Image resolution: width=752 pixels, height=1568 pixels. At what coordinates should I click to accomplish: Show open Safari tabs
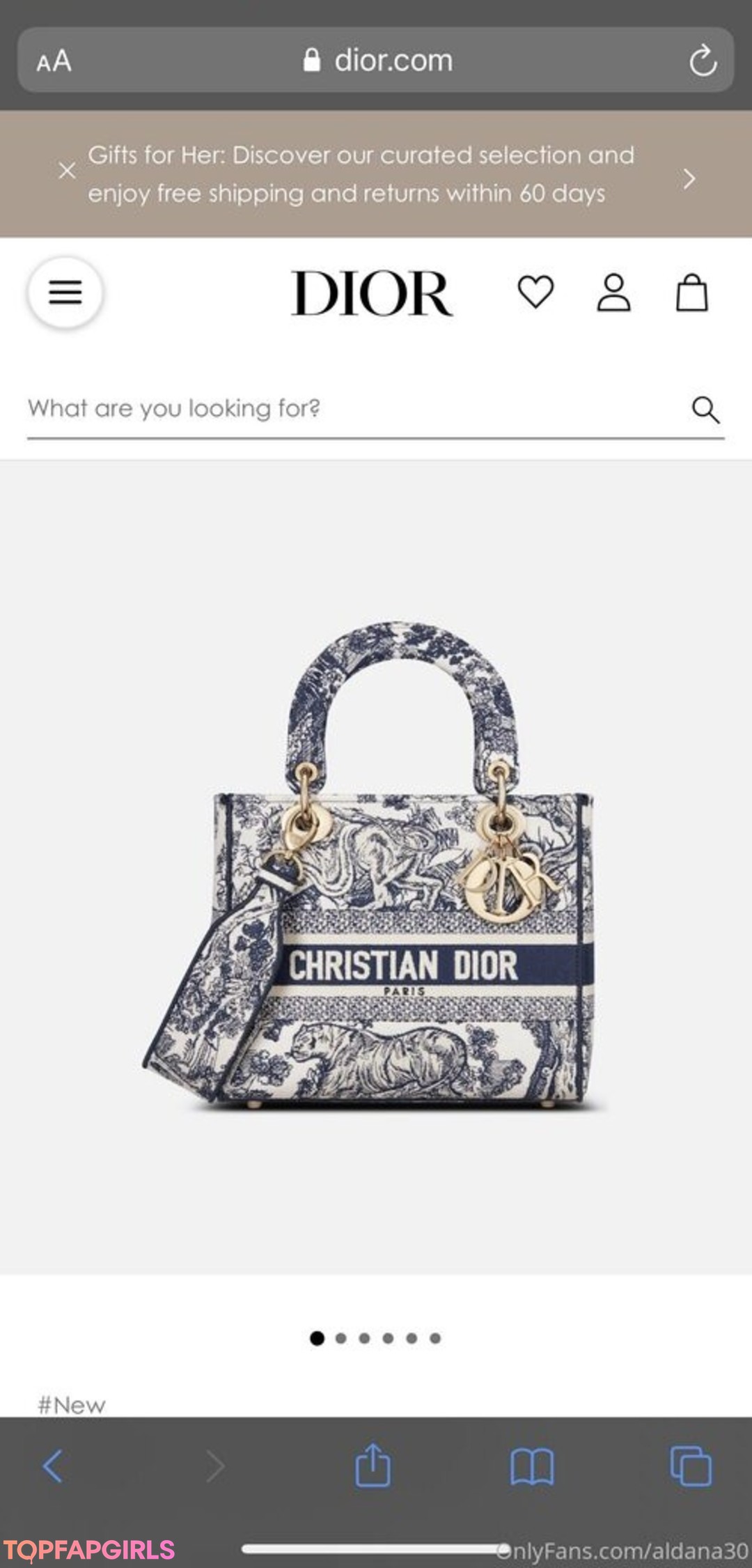click(690, 1466)
